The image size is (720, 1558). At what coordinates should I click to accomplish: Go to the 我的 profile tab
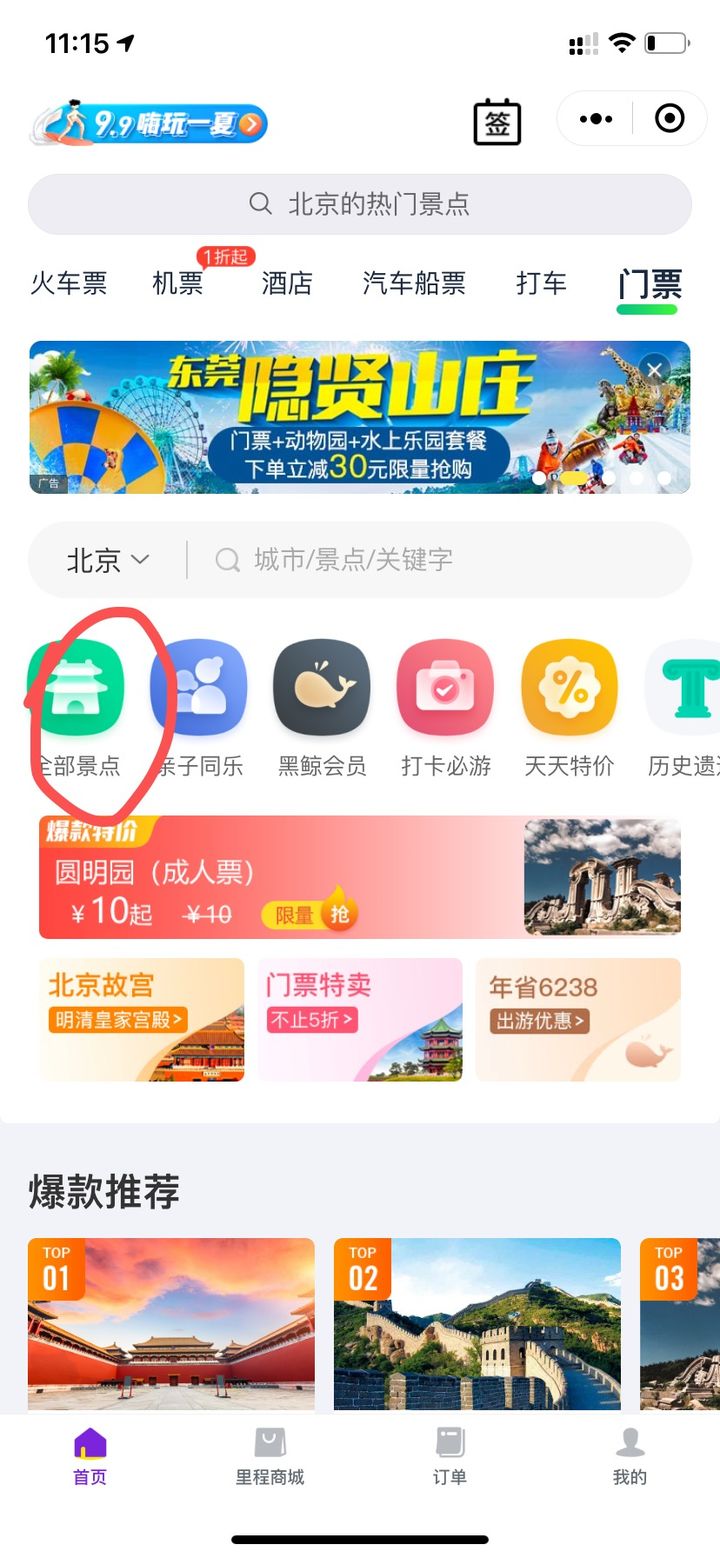pos(629,1455)
